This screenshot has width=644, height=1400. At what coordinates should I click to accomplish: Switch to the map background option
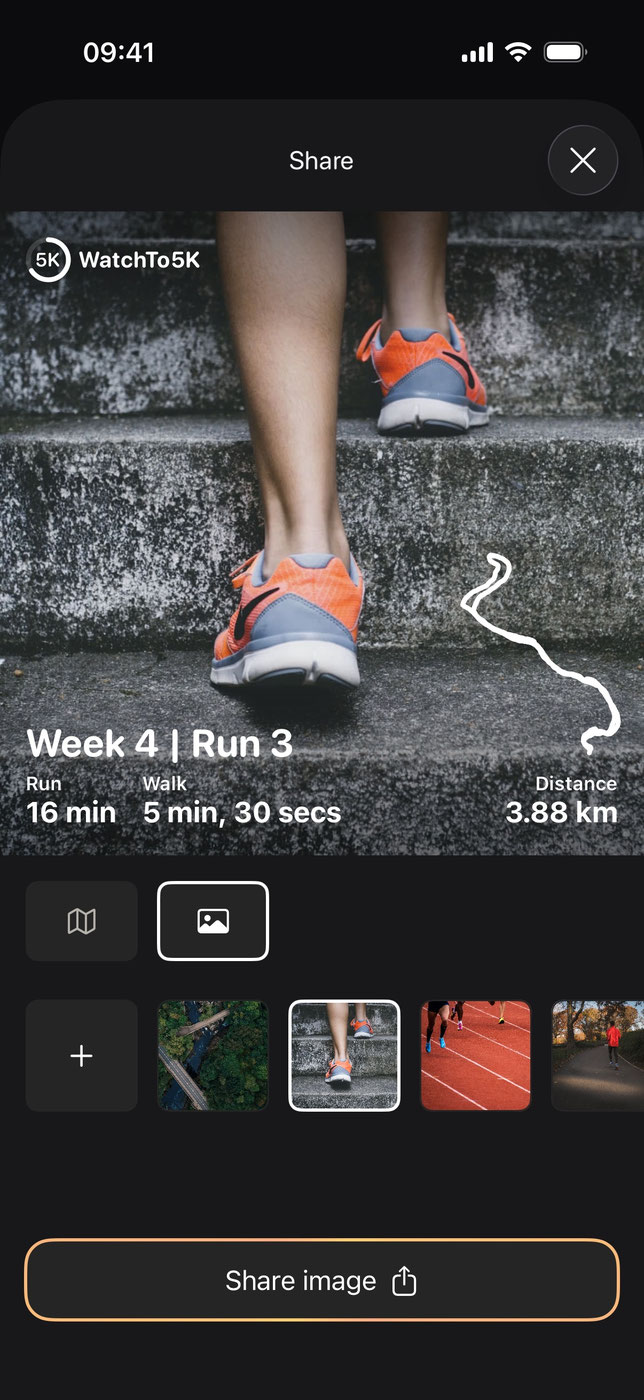82,921
